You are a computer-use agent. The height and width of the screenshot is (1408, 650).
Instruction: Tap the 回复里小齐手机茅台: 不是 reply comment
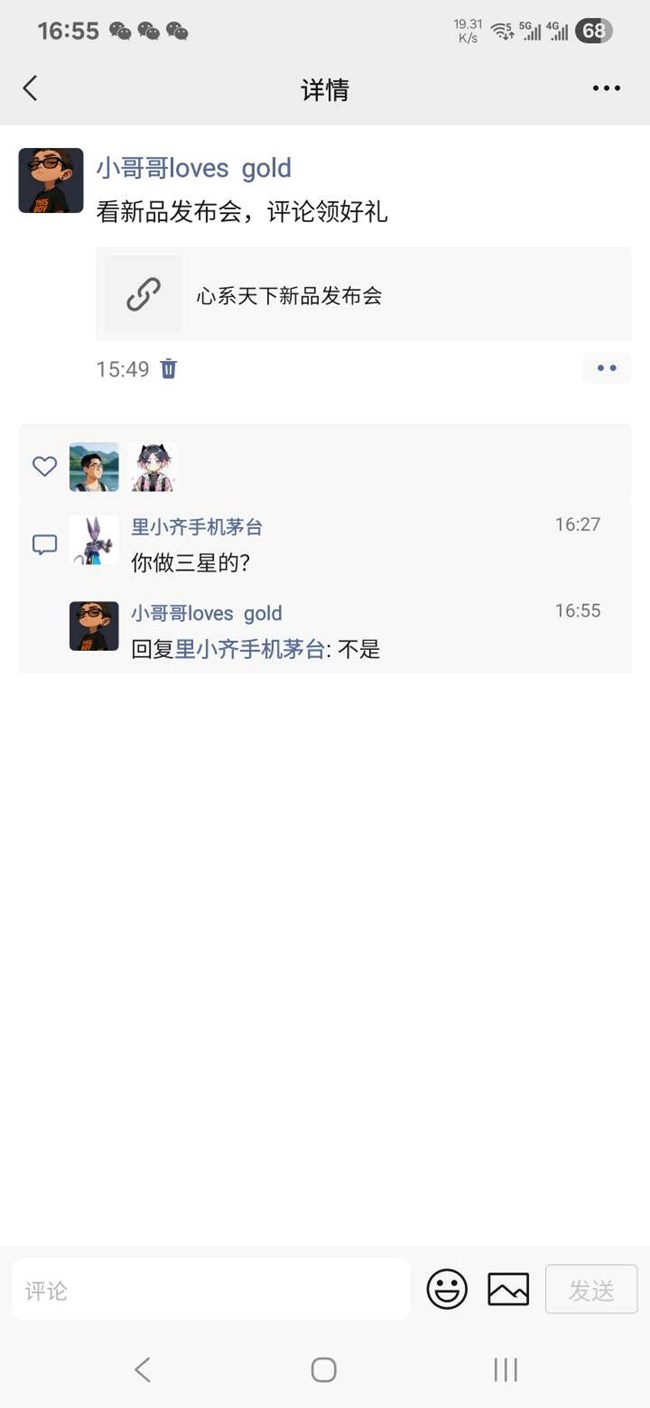pyautogui.click(x=256, y=649)
